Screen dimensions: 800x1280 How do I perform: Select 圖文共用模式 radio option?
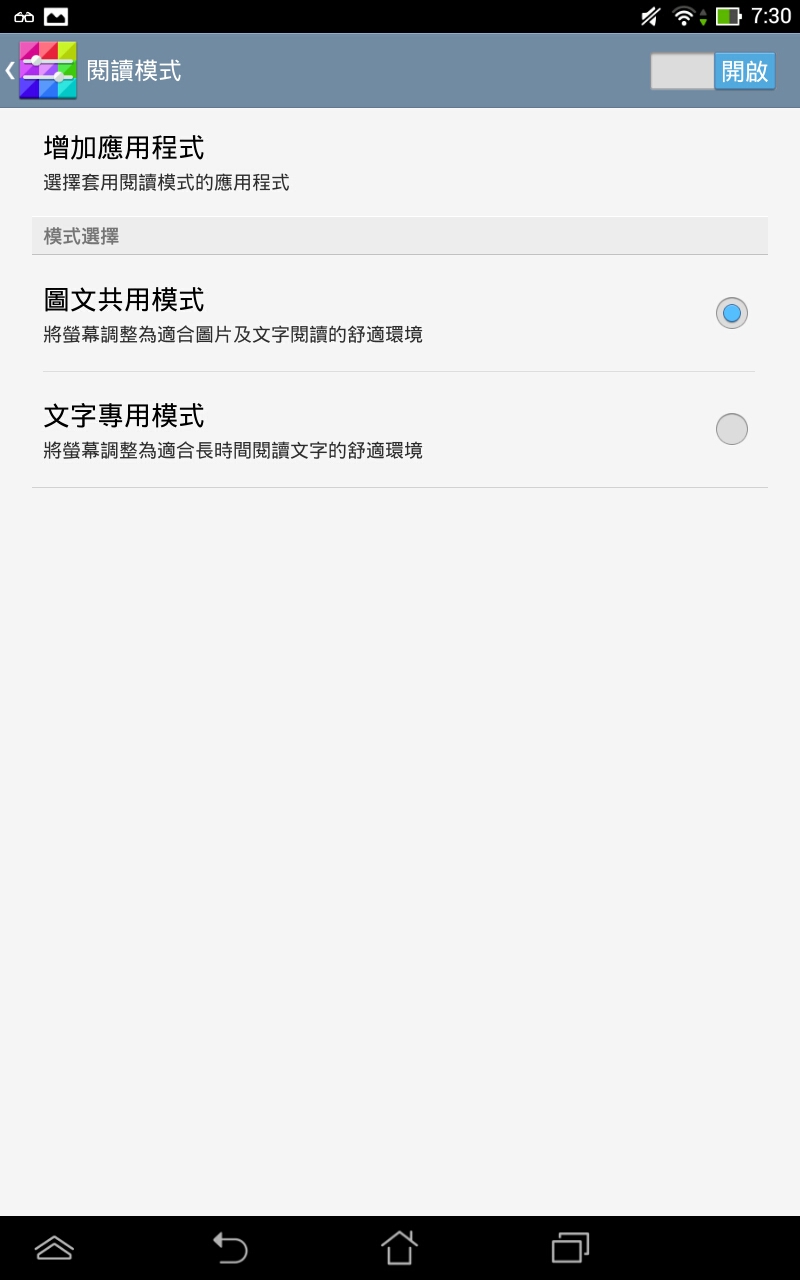click(x=732, y=313)
